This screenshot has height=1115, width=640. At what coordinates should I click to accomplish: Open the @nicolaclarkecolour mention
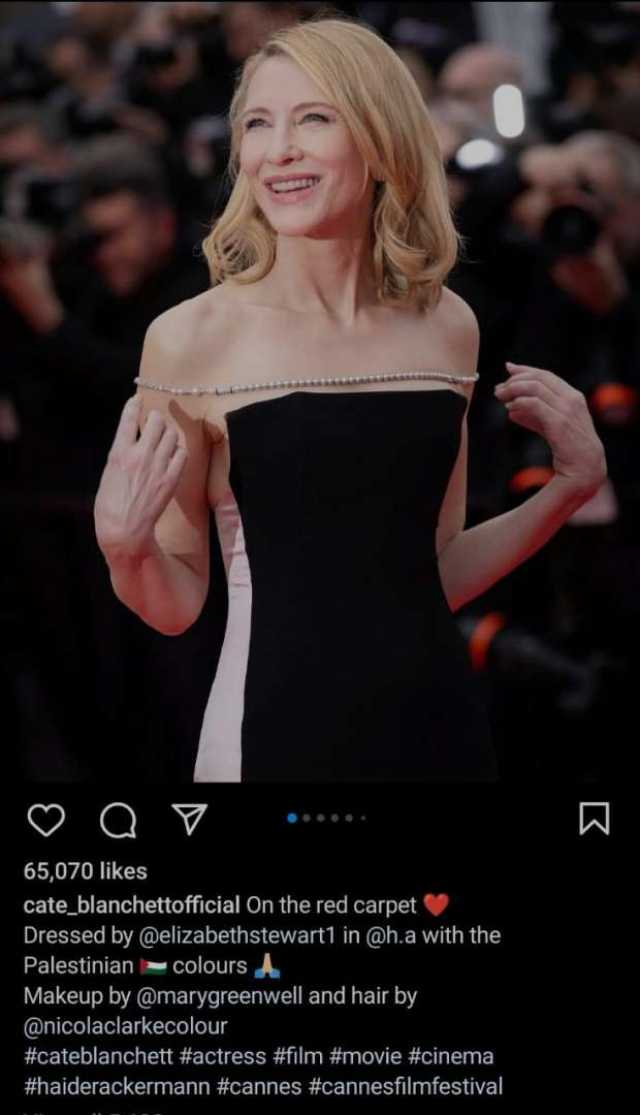[x=126, y=1026]
